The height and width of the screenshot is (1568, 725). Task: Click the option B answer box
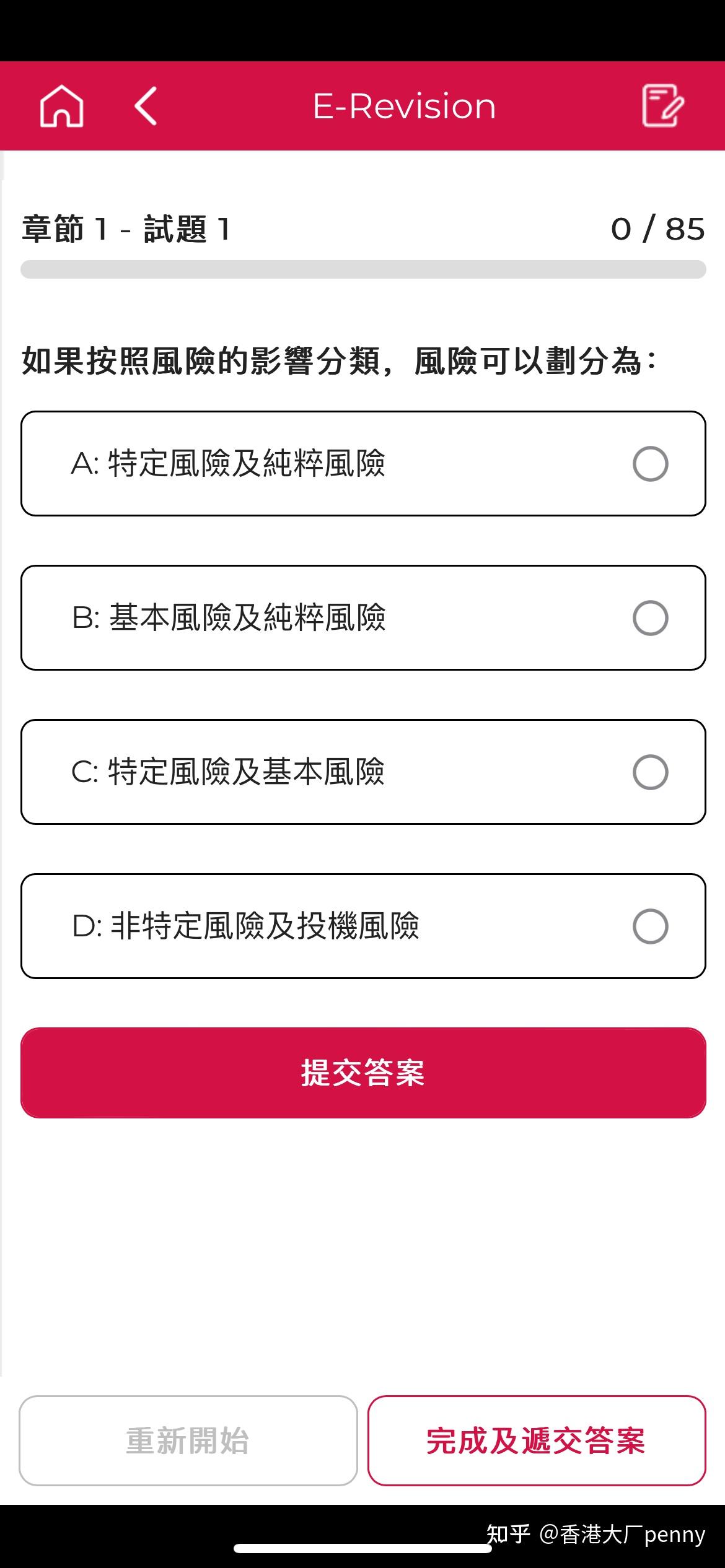click(x=361, y=617)
